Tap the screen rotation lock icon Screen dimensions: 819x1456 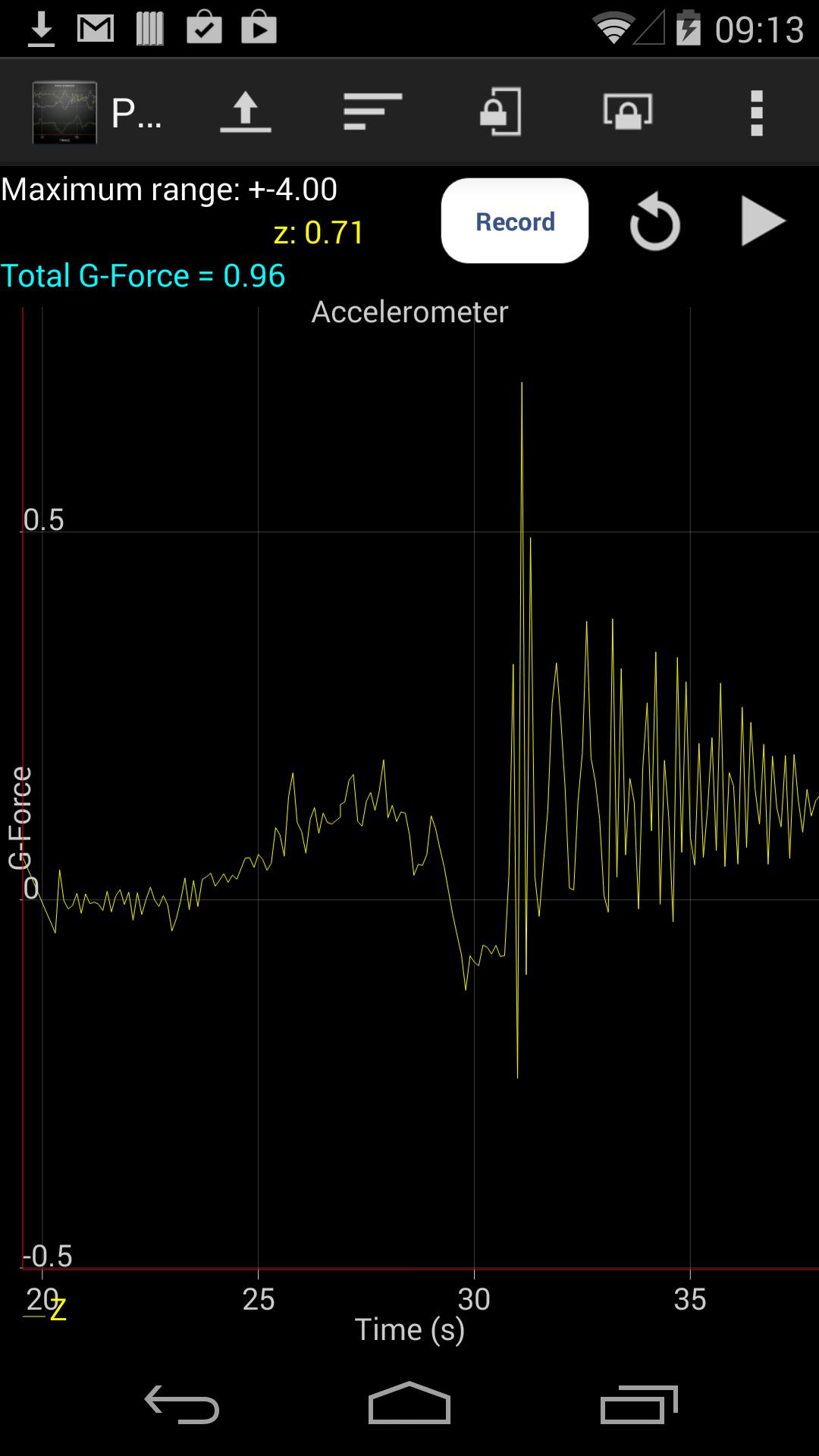[500, 112]
